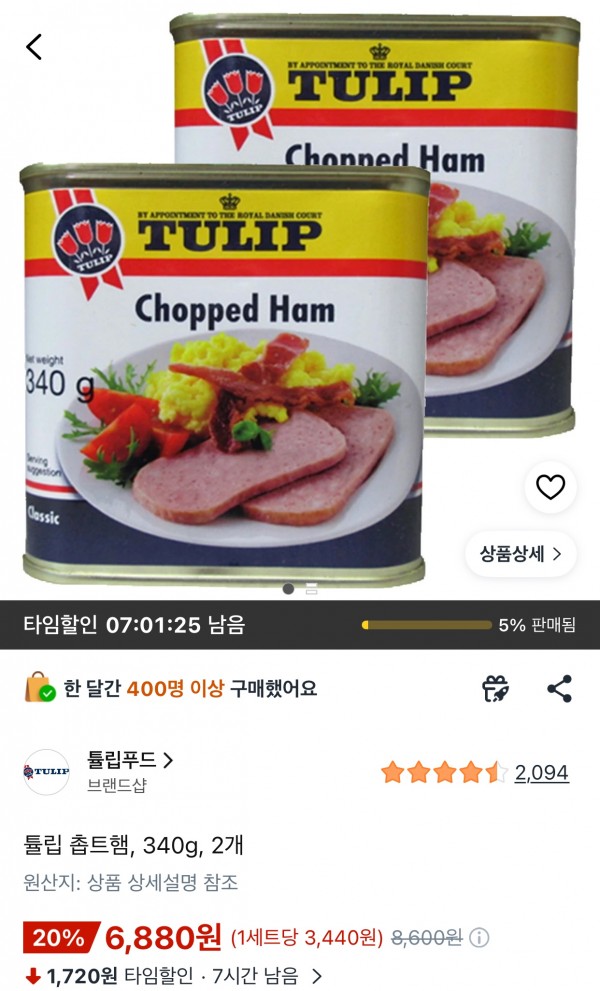Viewport: 600px width, 991px height.
Task: Show price info beside 8,600원
Action: click(x=479, y=937)
